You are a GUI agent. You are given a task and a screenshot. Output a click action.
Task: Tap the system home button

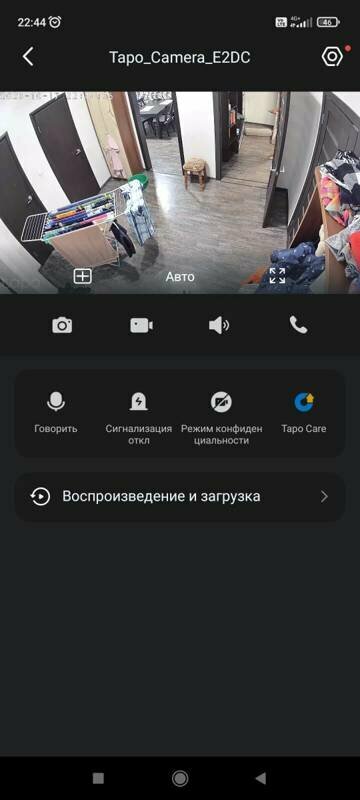coord(180,778)
